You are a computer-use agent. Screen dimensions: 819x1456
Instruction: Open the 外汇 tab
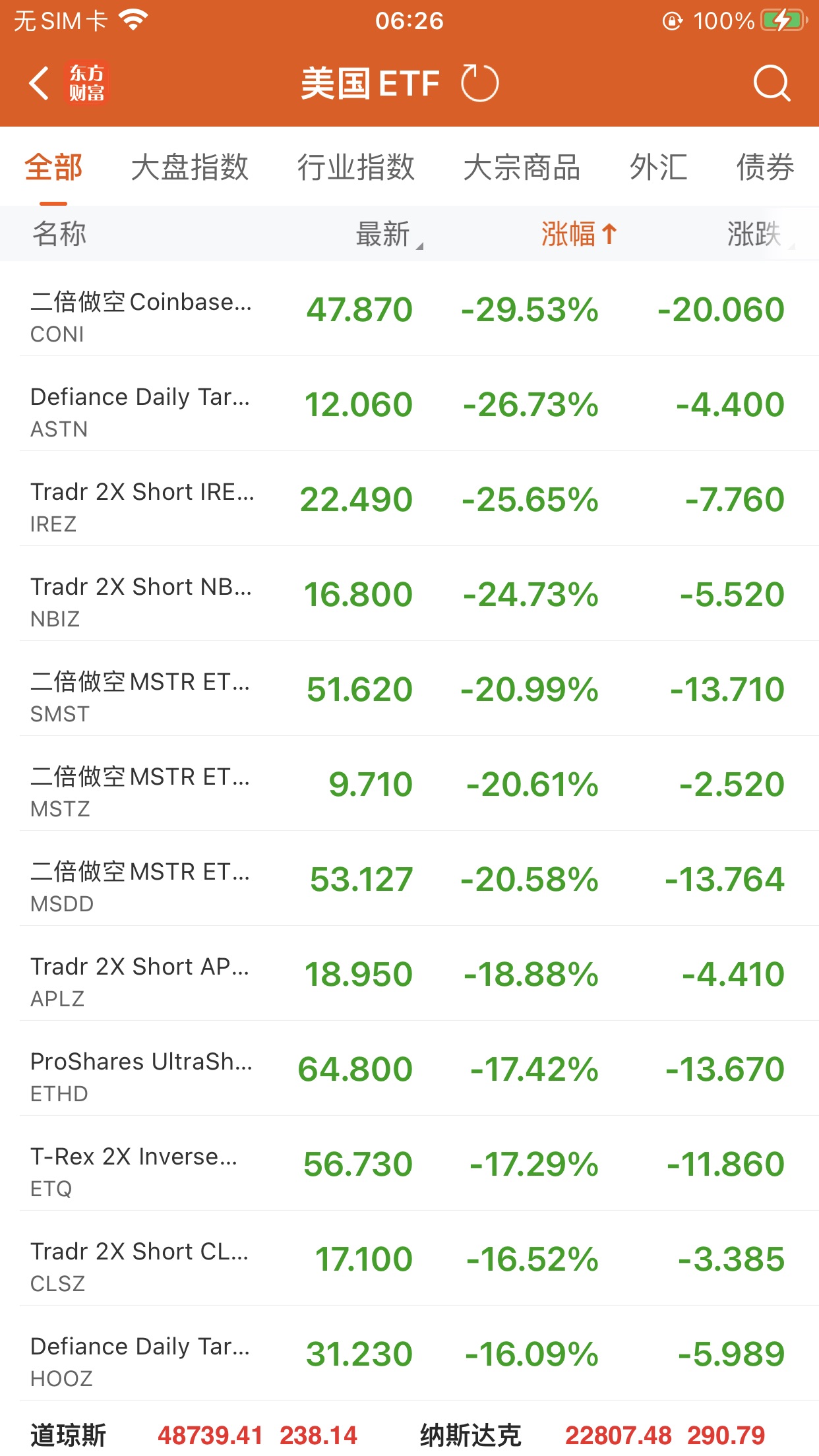pyautogui.click(x=658, y=167)
